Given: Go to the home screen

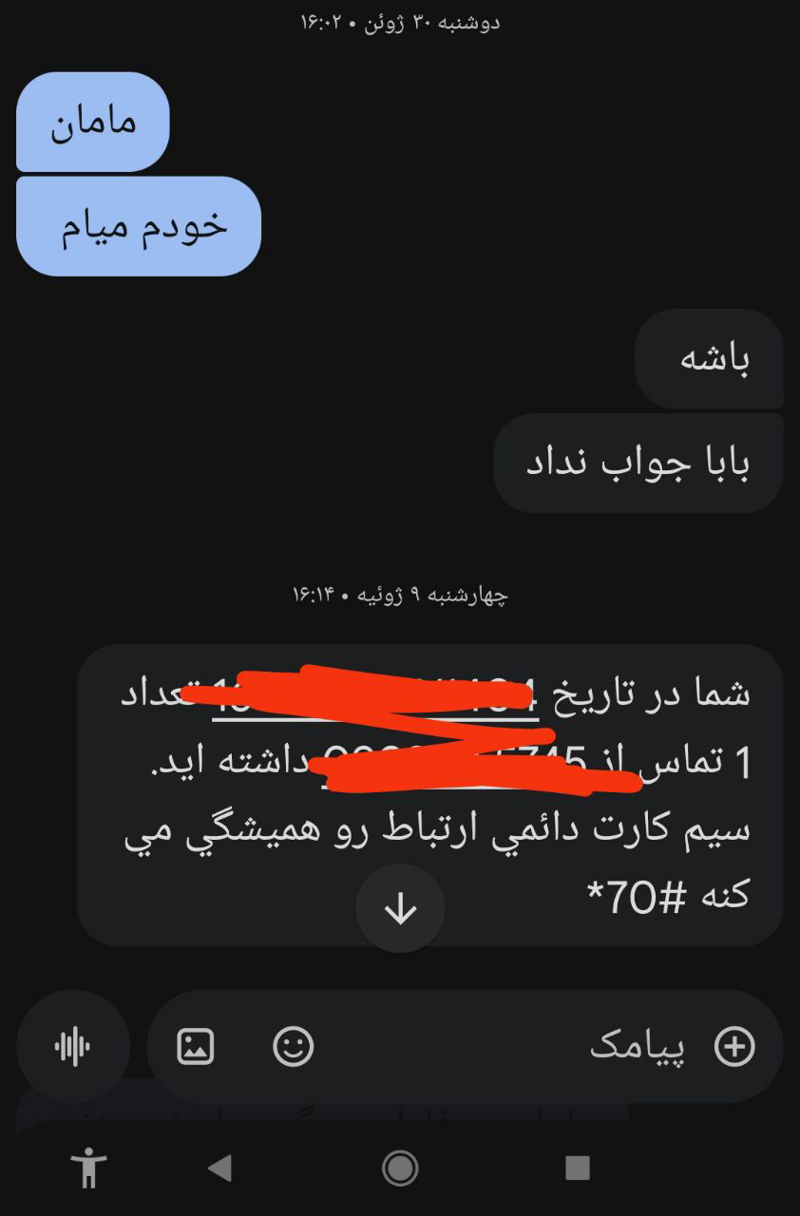Looking at the screenshot, I should click(400, 1167).
